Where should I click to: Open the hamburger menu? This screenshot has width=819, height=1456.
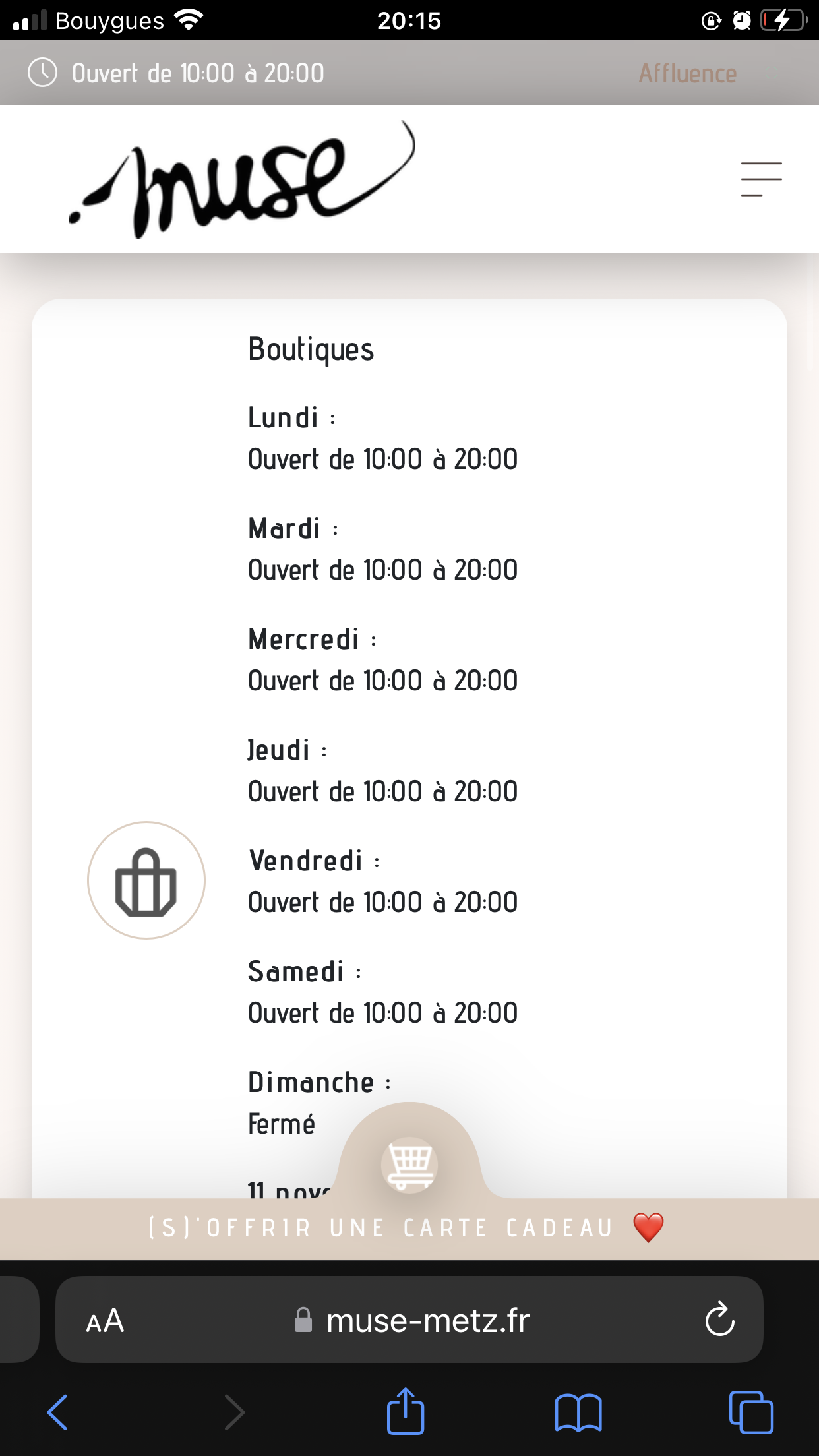click(761, 179)
